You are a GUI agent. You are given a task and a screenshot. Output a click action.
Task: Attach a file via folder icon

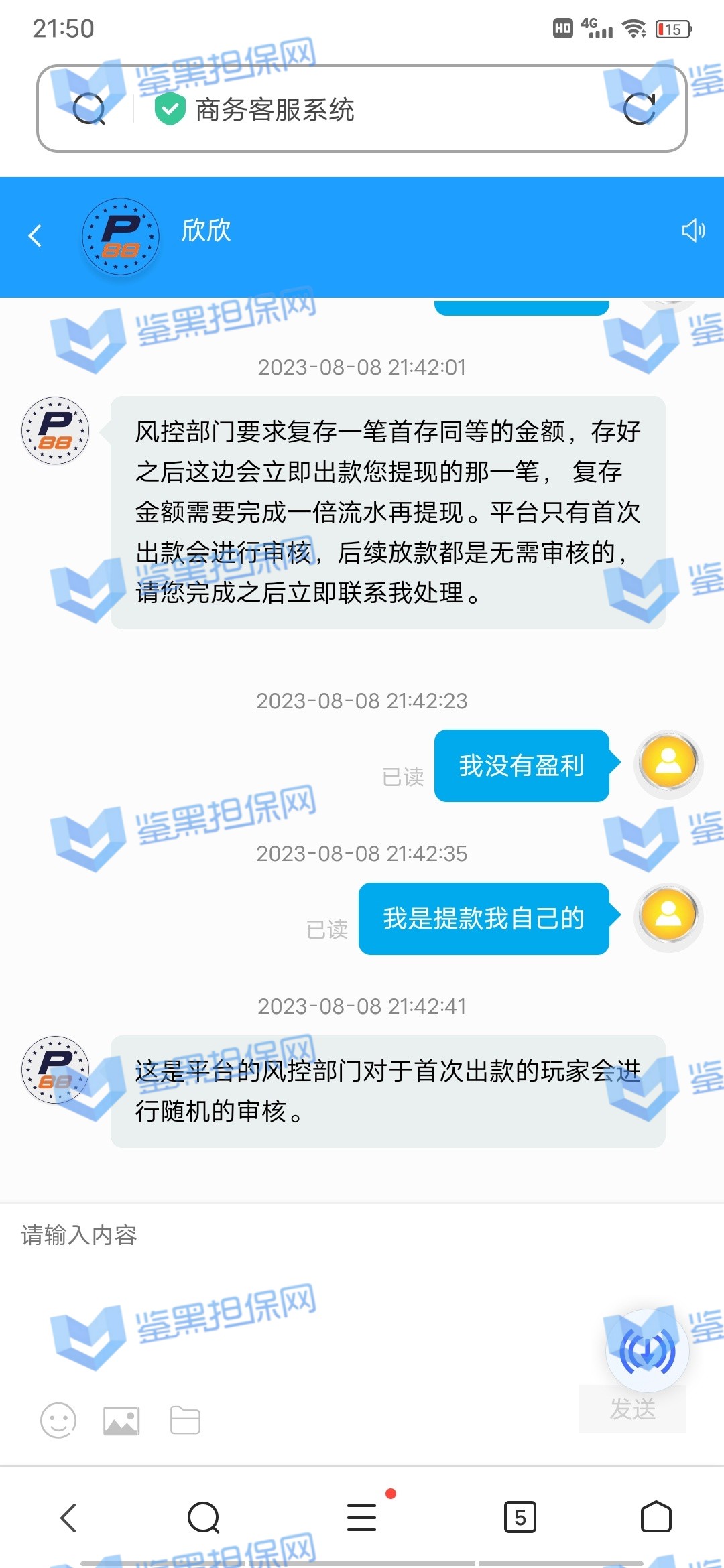(185, 1421)
